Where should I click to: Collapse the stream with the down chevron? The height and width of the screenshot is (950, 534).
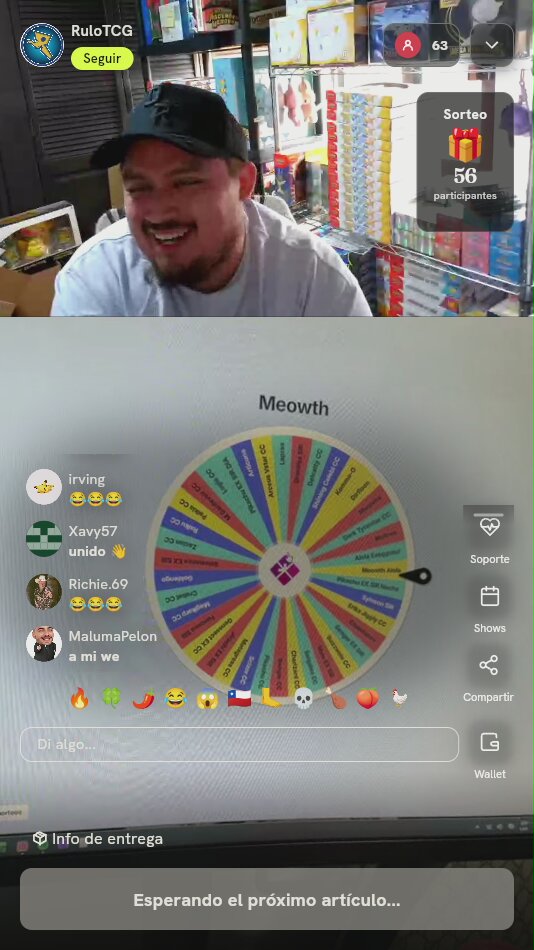(x=492, y=45)
